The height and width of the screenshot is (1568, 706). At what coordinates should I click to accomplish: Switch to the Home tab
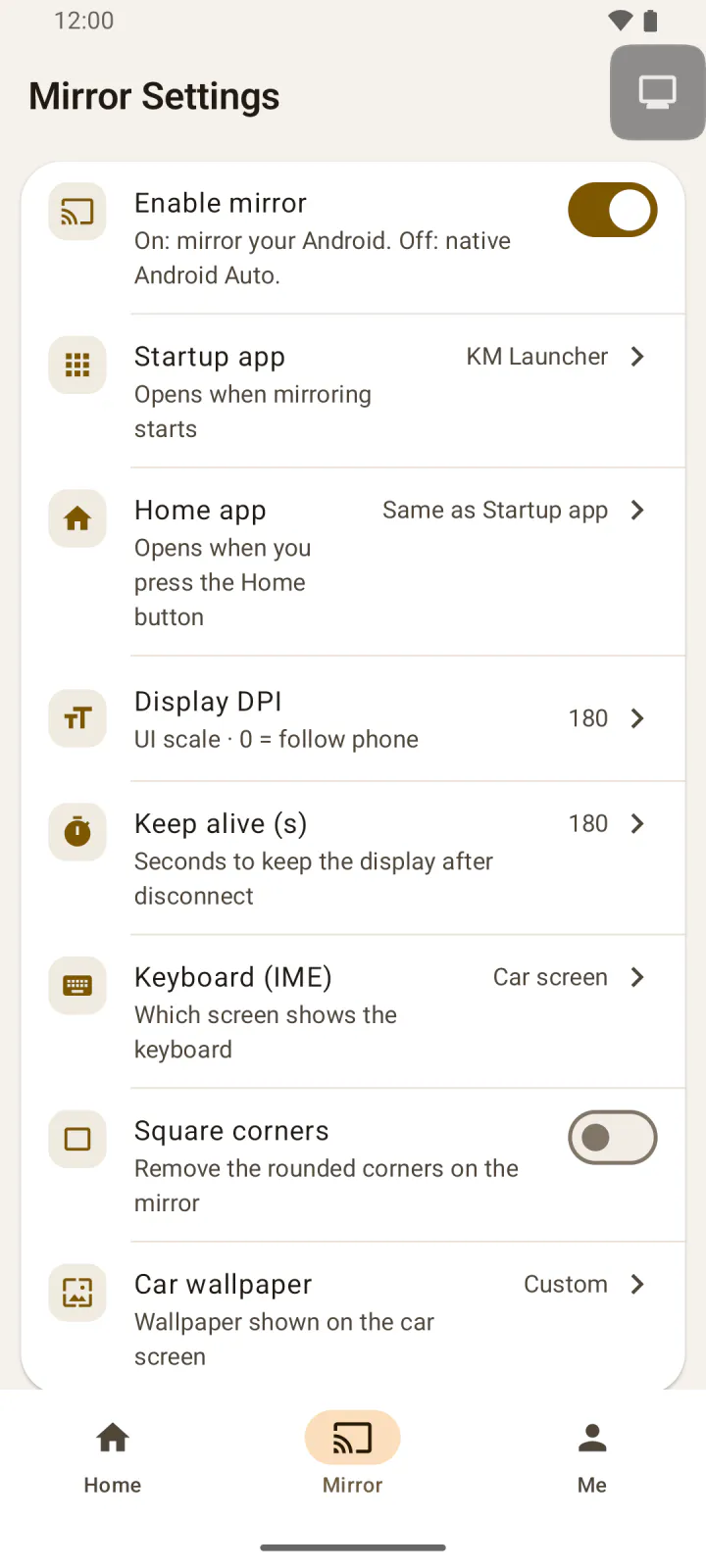coord(113,1457)
